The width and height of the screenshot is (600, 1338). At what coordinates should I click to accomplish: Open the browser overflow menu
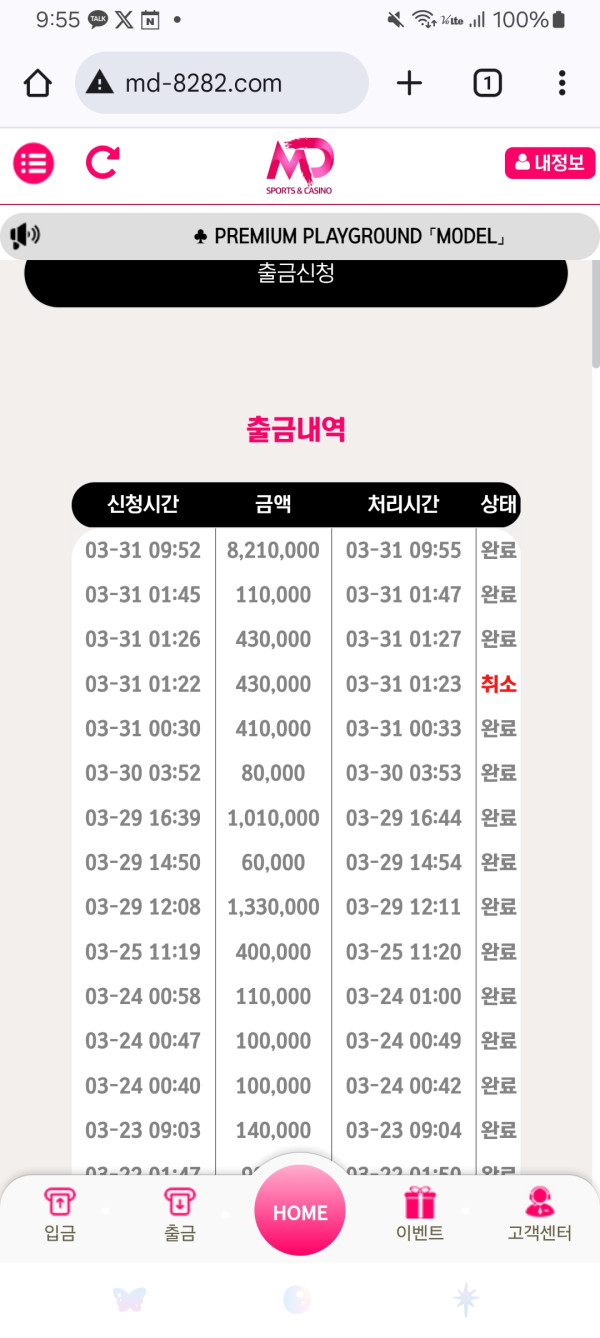tap(562, 83)
